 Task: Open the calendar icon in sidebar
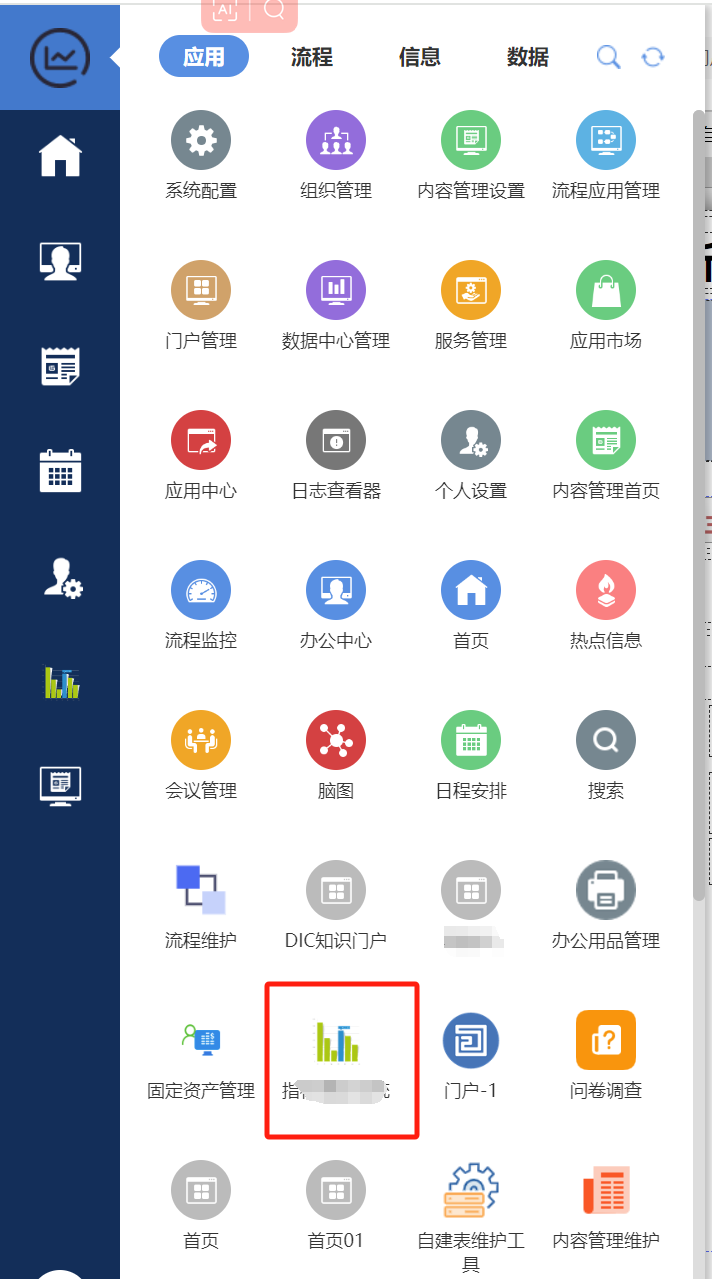[60, 470]
